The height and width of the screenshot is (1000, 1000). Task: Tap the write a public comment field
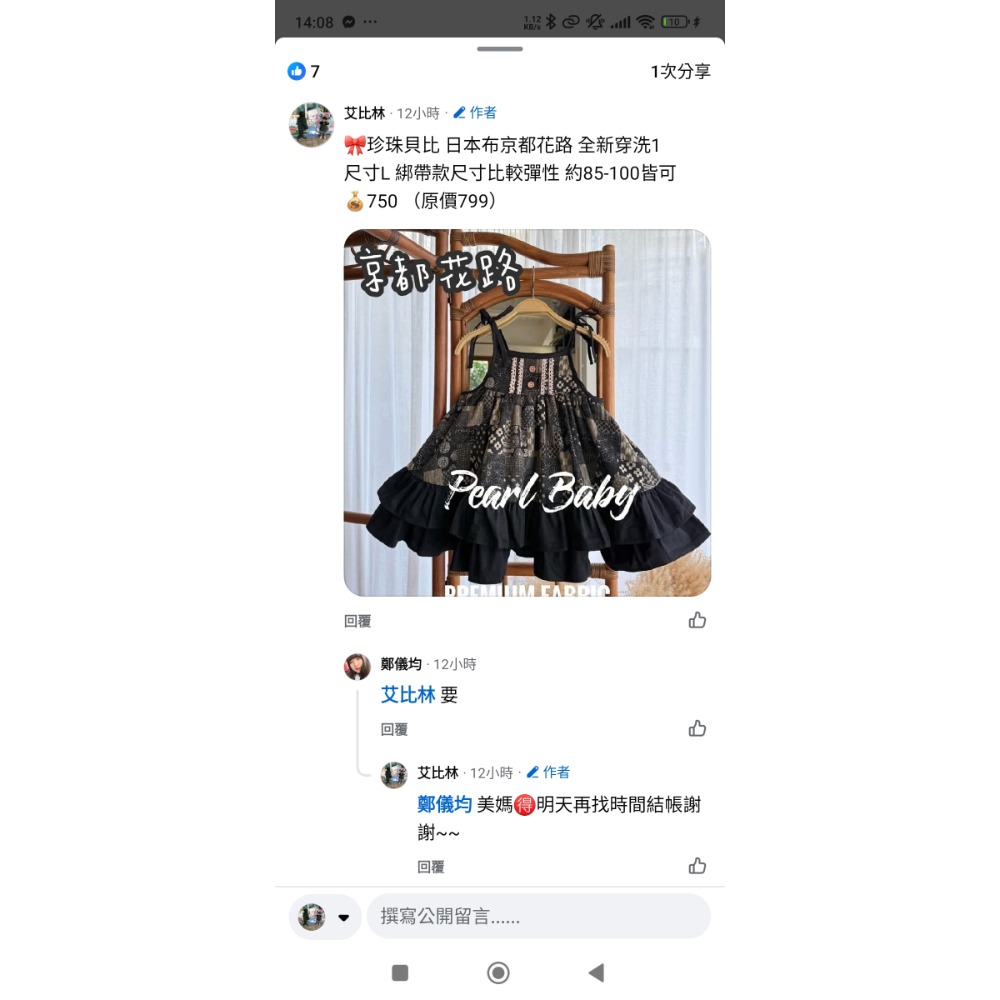coord(538,917)
